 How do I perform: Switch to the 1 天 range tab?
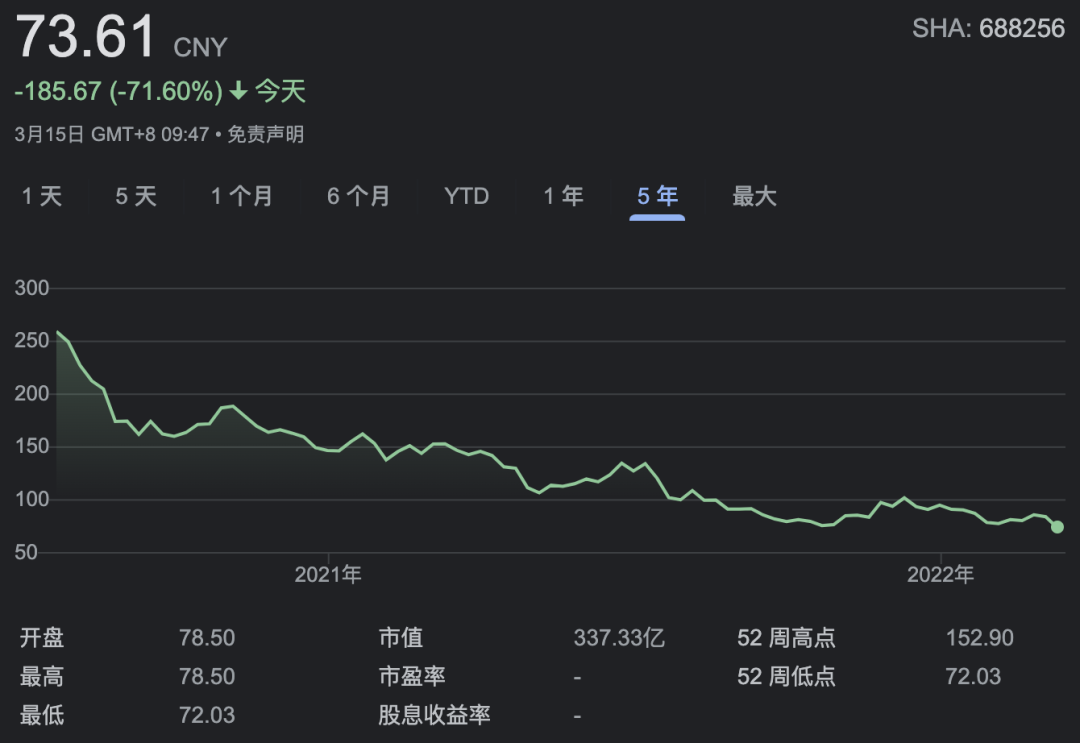point(42,197)
